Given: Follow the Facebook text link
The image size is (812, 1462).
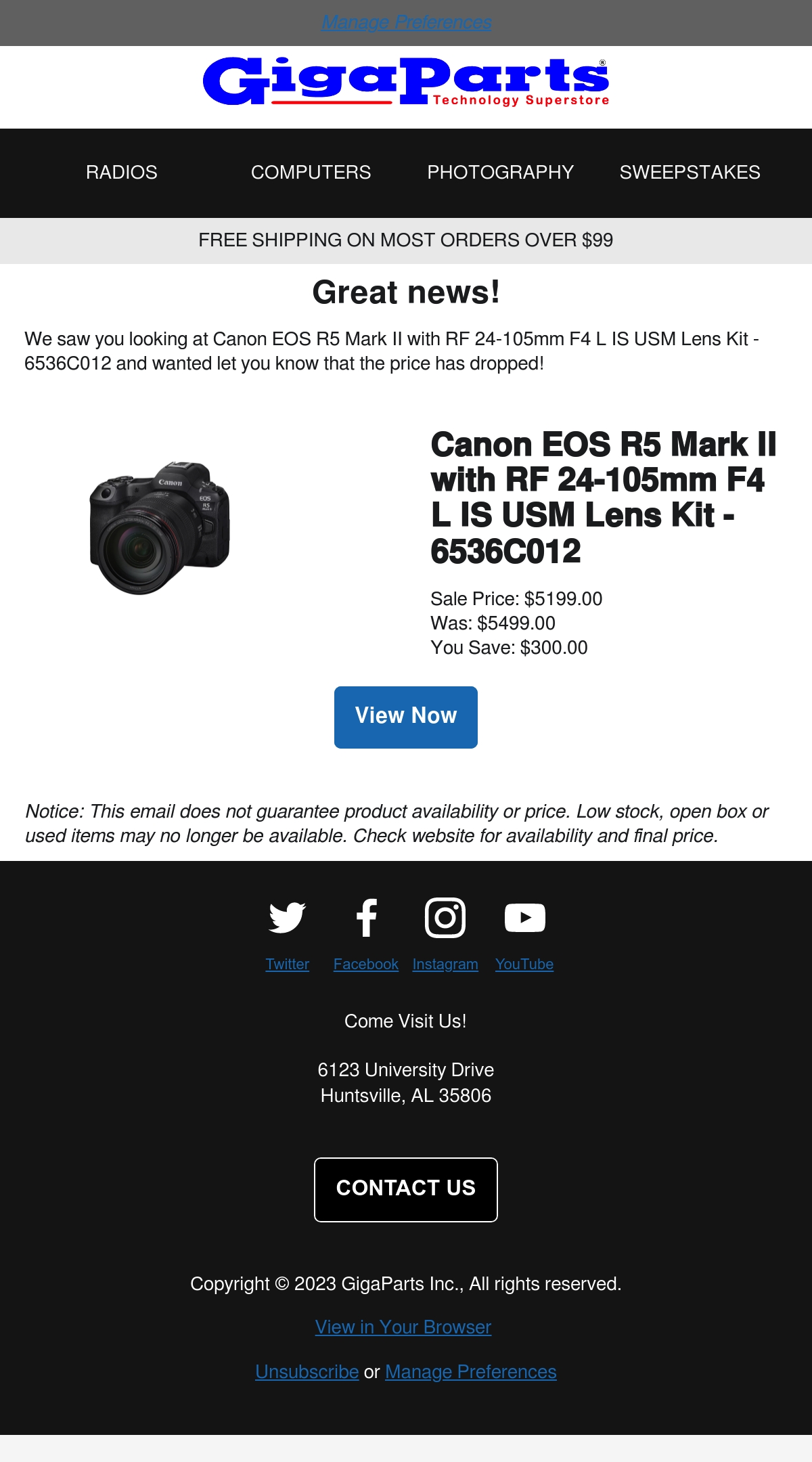Looking at the screenshot, I should pyautogui.click(x=366, y=964).
